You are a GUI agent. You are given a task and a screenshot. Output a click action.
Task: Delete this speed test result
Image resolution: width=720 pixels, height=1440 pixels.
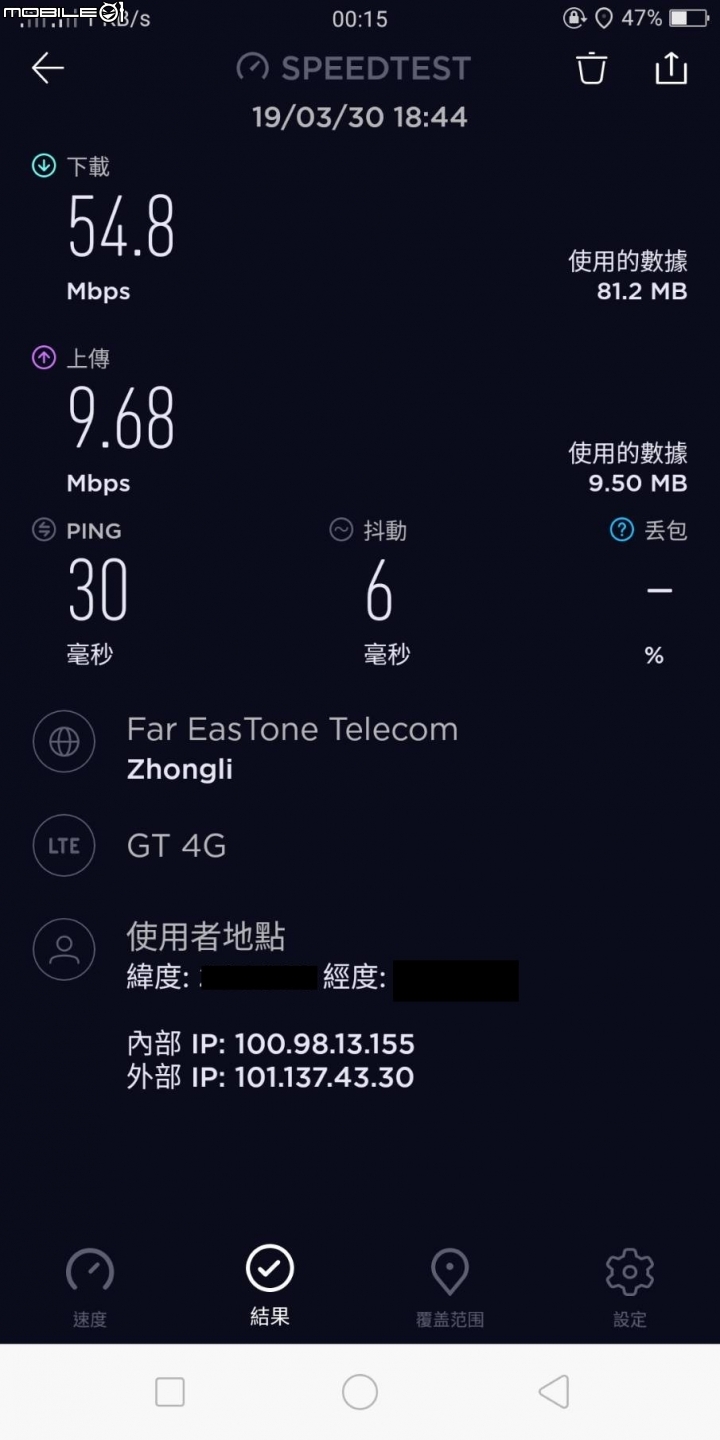pyautogui.click(x=591, y=68)
